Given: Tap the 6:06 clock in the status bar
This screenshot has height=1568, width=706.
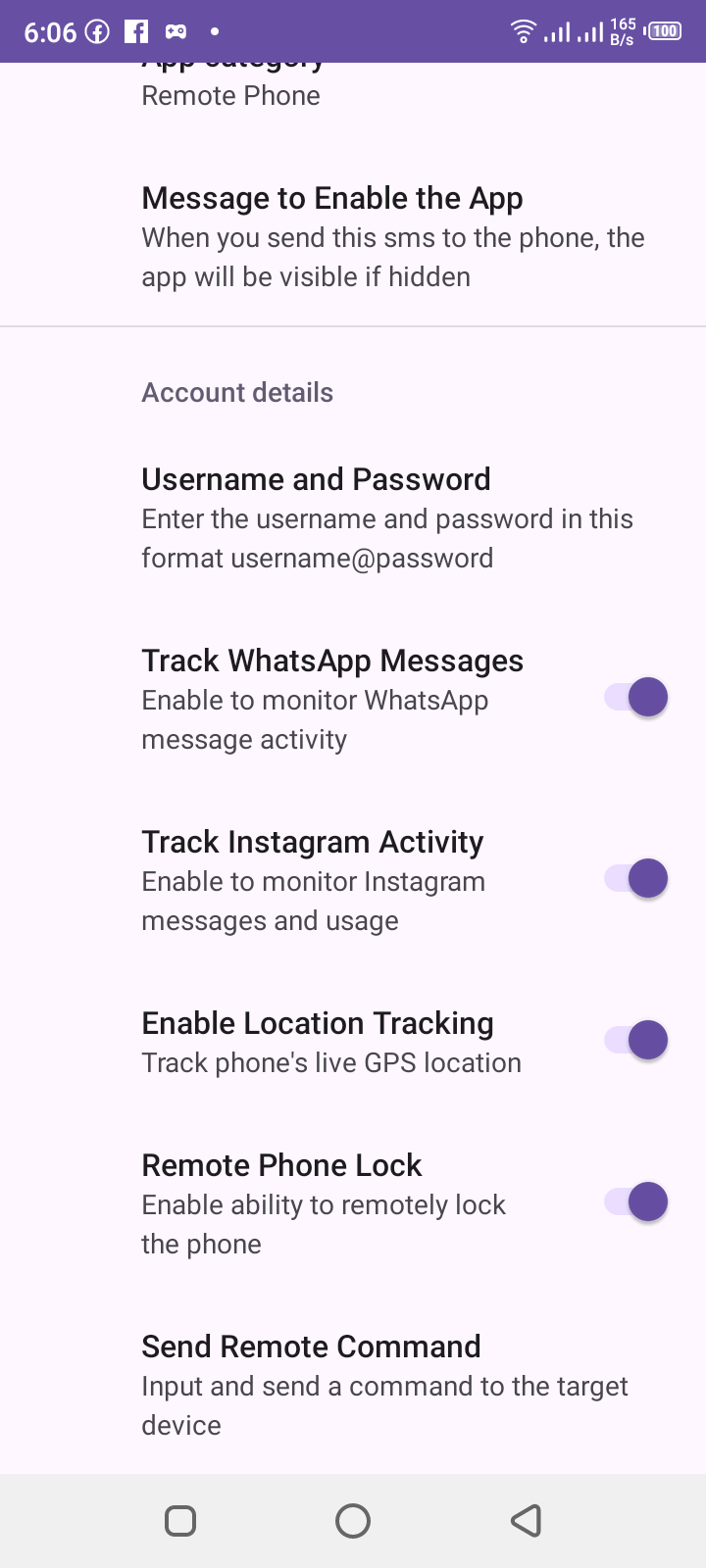Looking at the screenshot, I should 51,31.
